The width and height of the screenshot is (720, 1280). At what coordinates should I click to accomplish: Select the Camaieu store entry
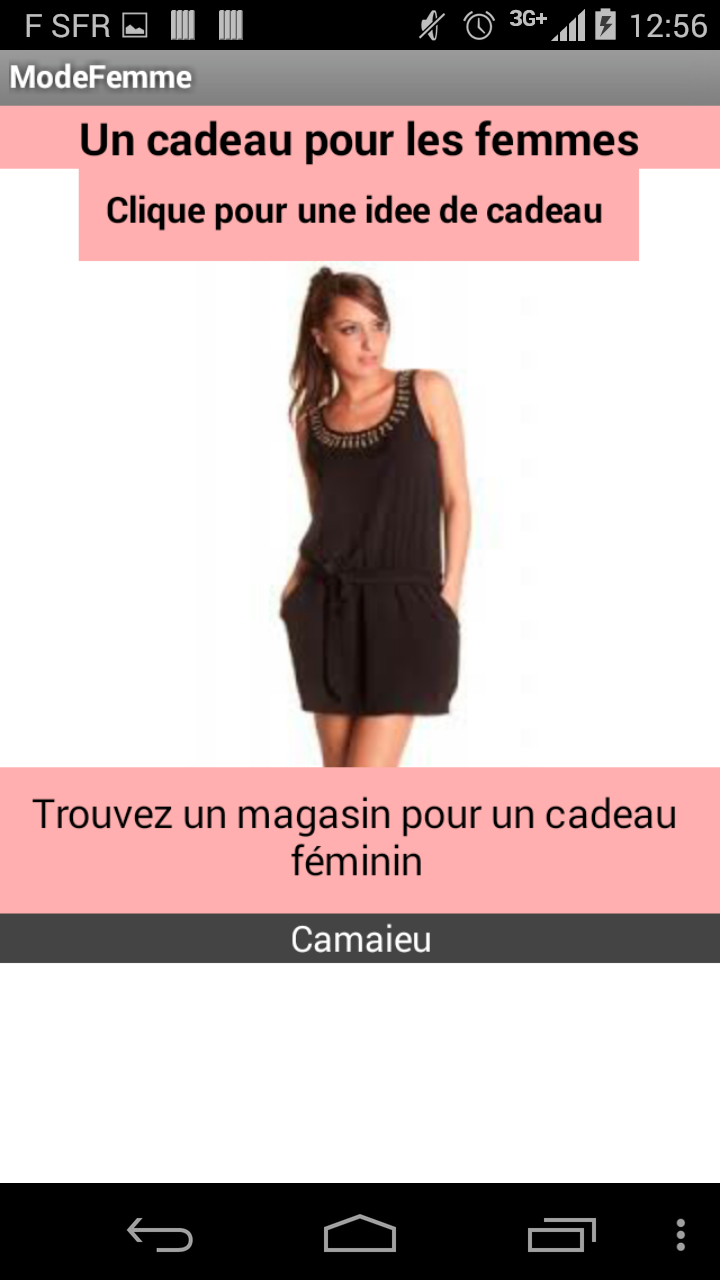[360, 939]
